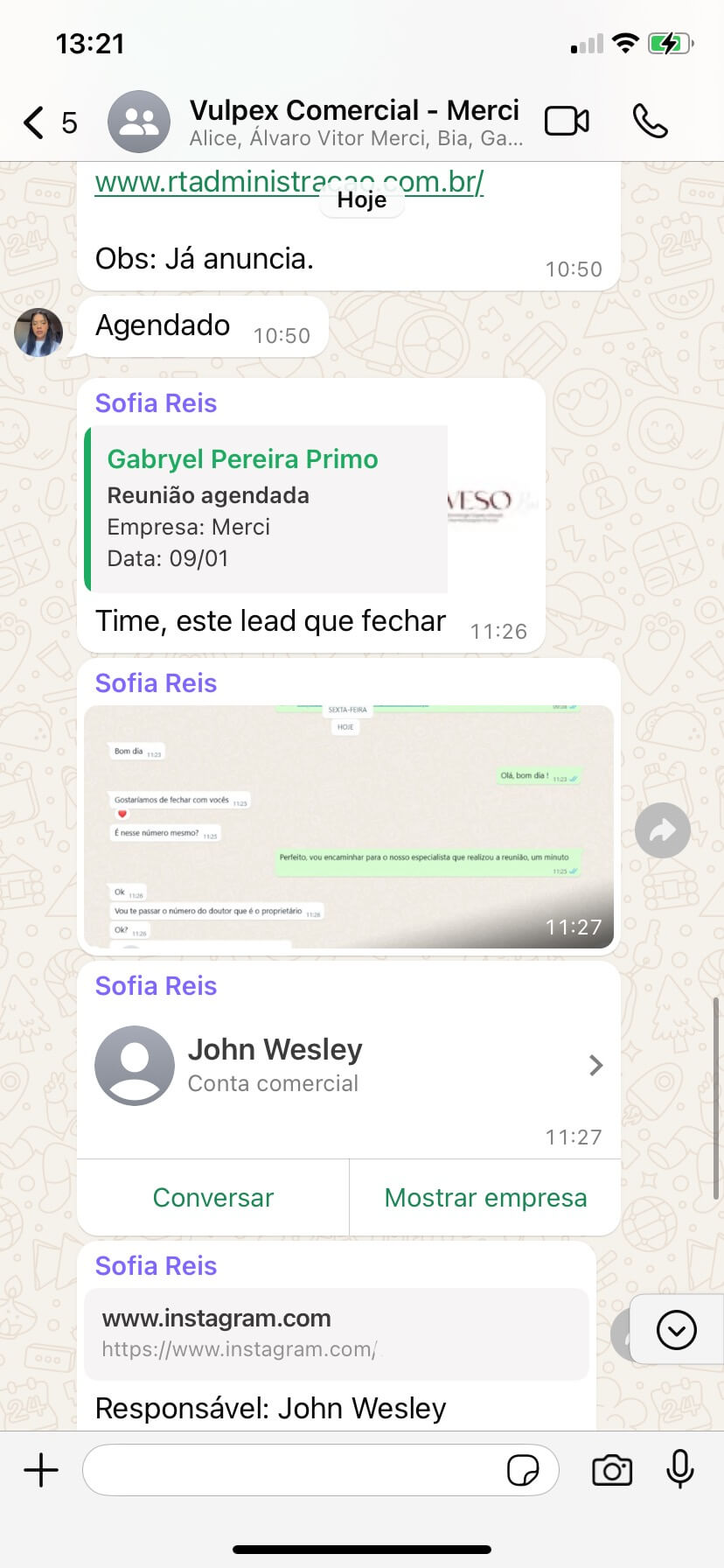Open the rtadministracao.com.br link
The width and height of the screenshot is (724, 1568).
289,182
